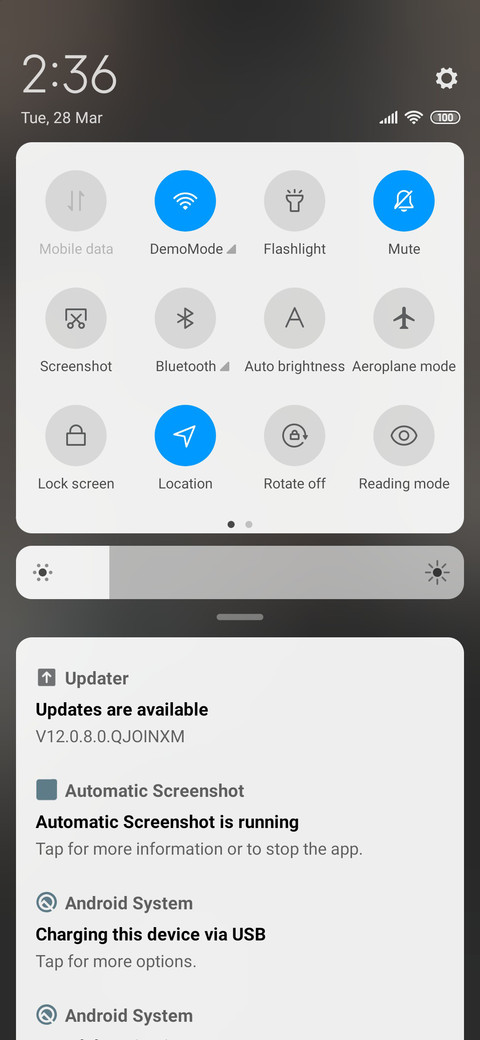The width and height of the screenshot is (480, 1040).
Task: Enable Reading mode
Action: coord(404,436)
